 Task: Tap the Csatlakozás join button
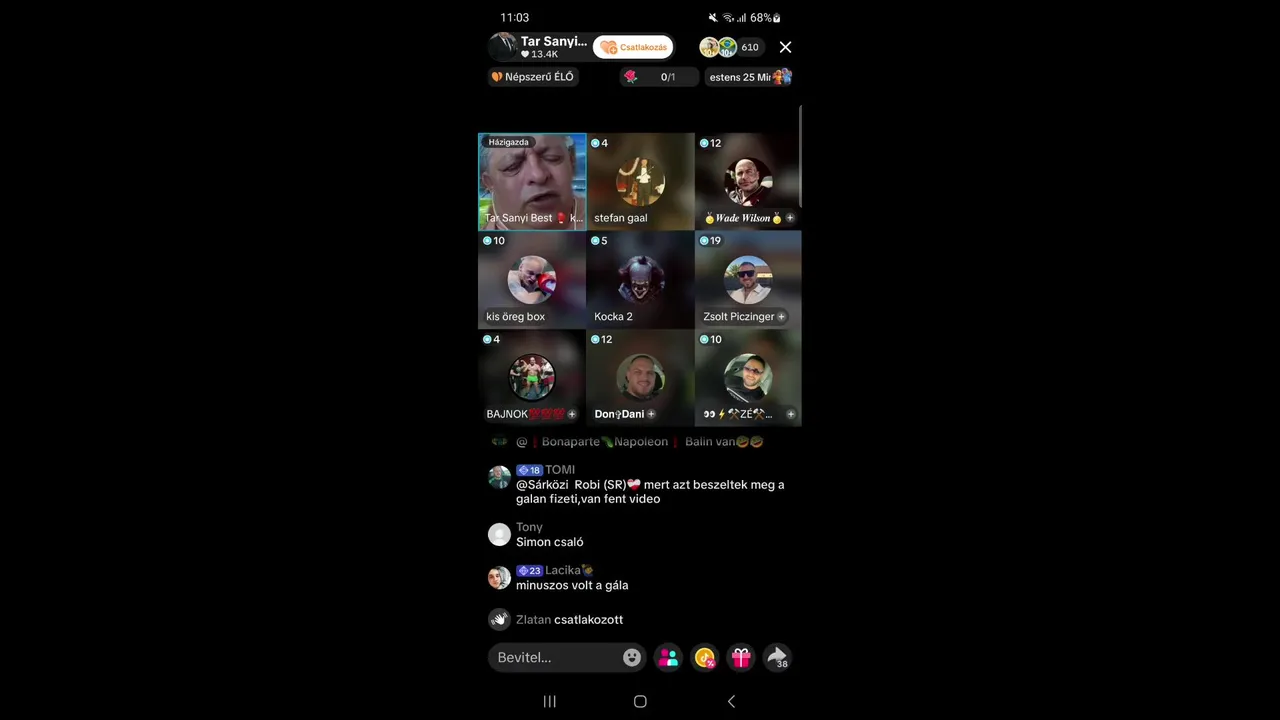[x=633, y=47]
